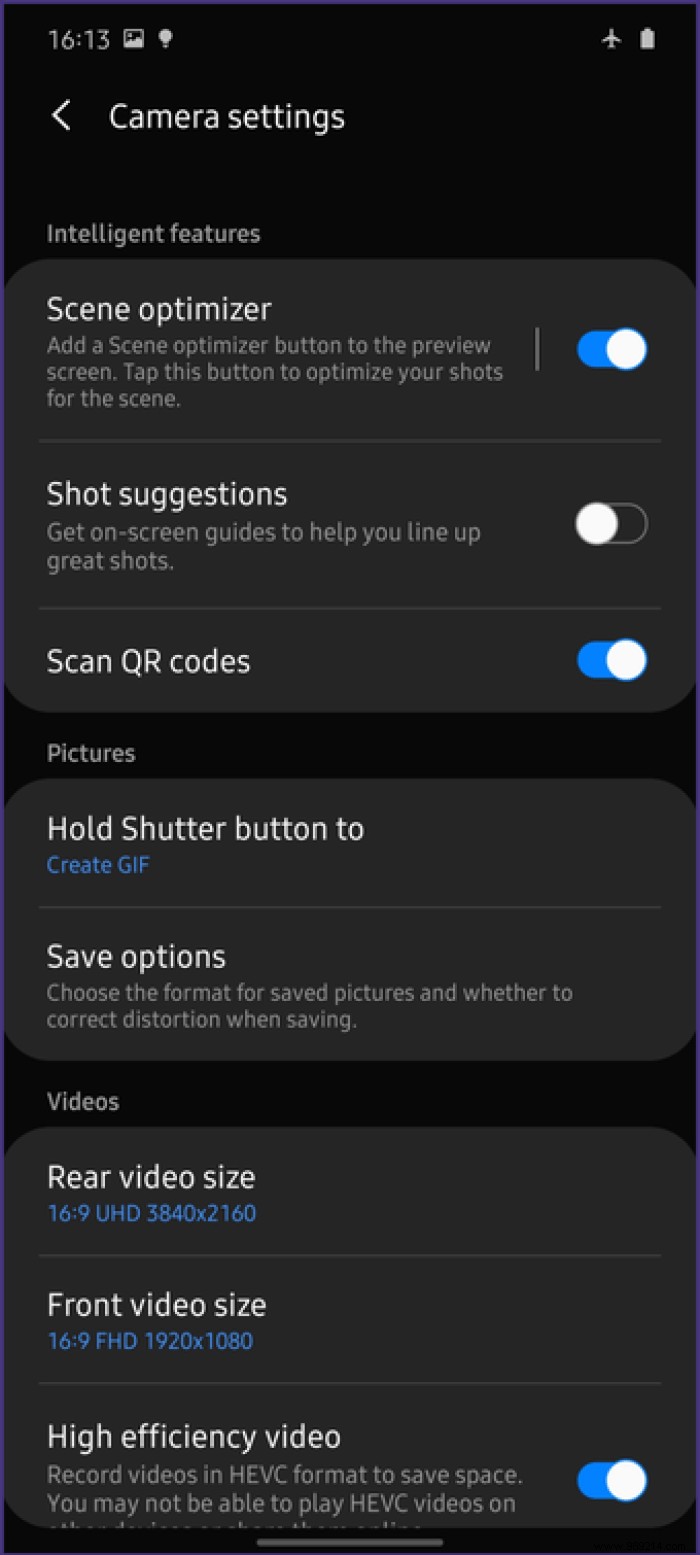Screen dimensions: 700x1555
Task: Go back from Camera settings
Action: (62, 116)
